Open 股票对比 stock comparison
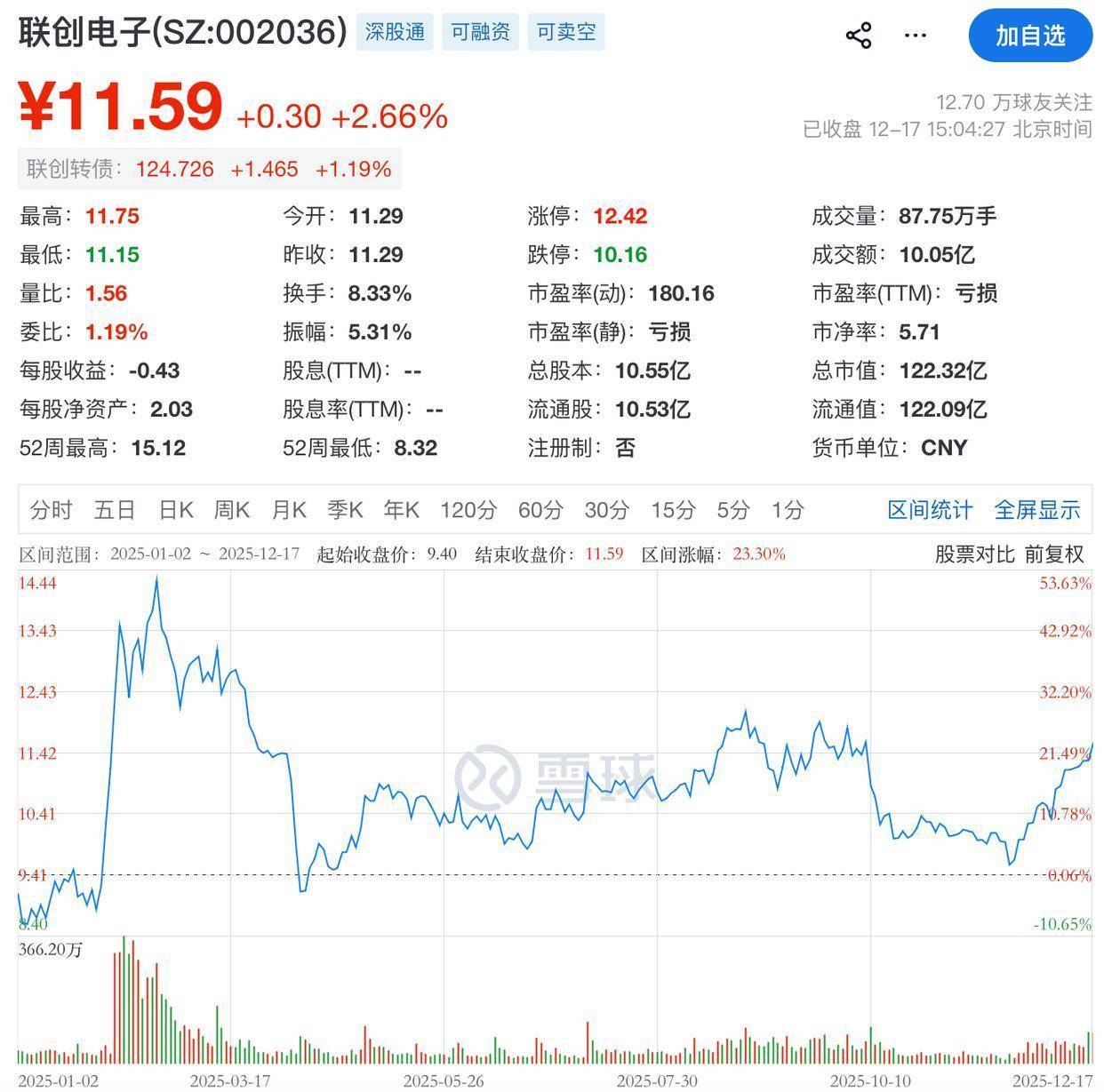 pyautogui.click(x=974, y=554)
